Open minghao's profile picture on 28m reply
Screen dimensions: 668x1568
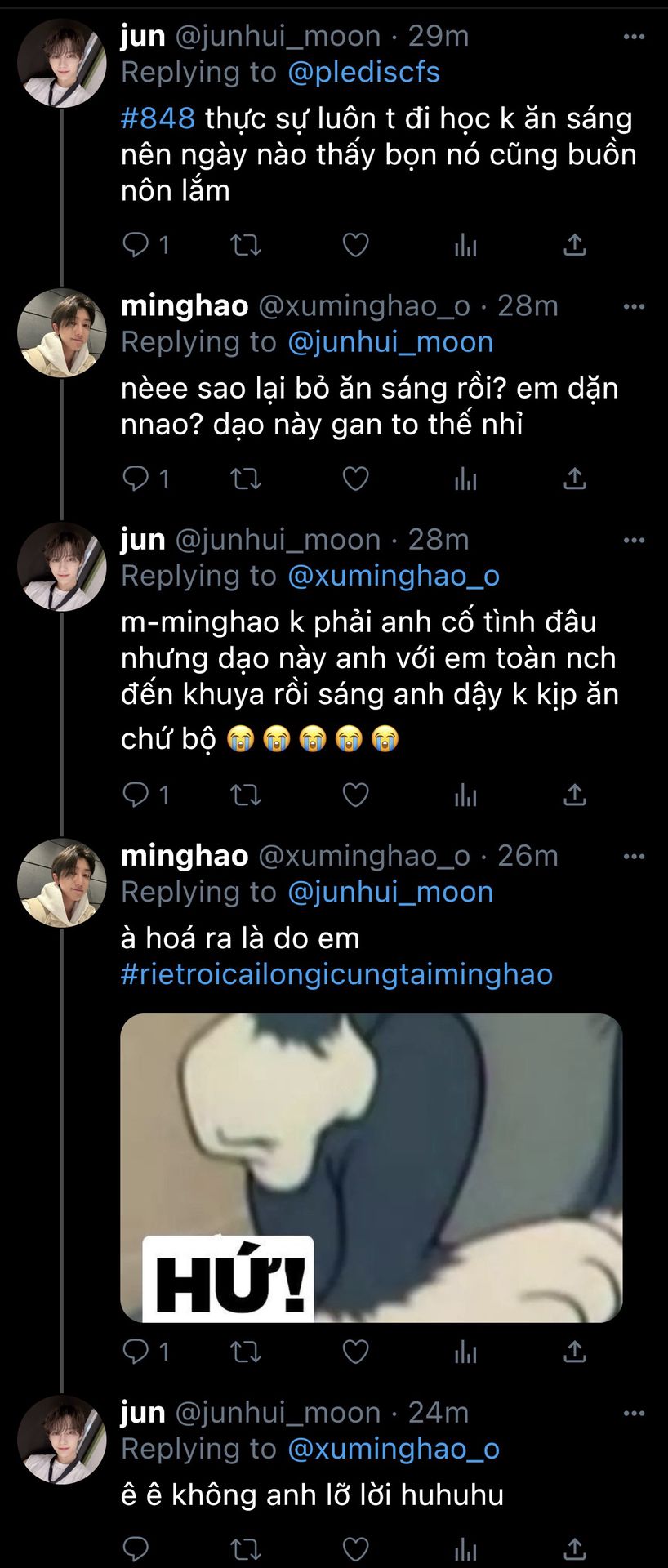tap(62, 333)
